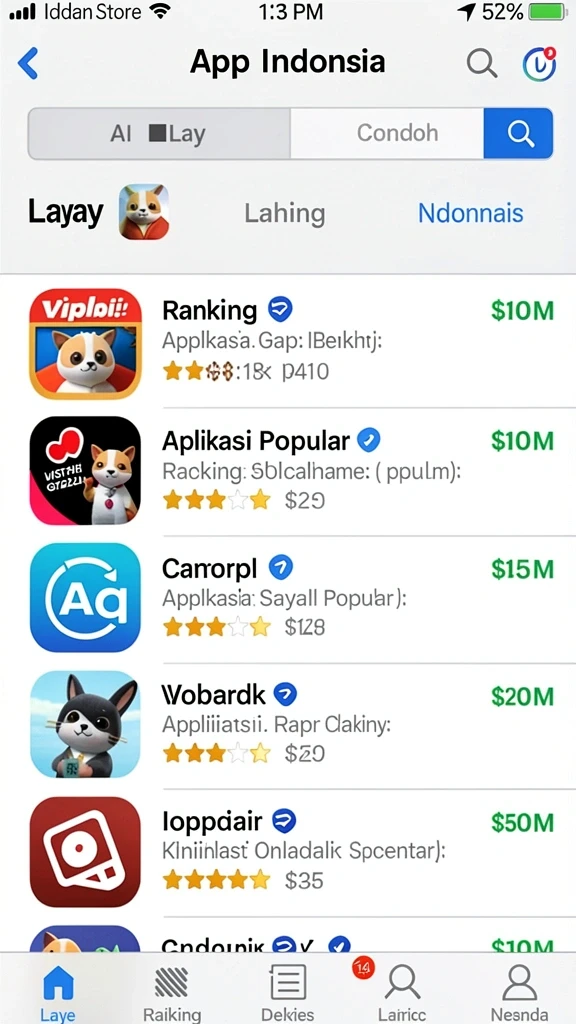Open the profile icon with red badge

pyautogui.click(x=539, y=63)
